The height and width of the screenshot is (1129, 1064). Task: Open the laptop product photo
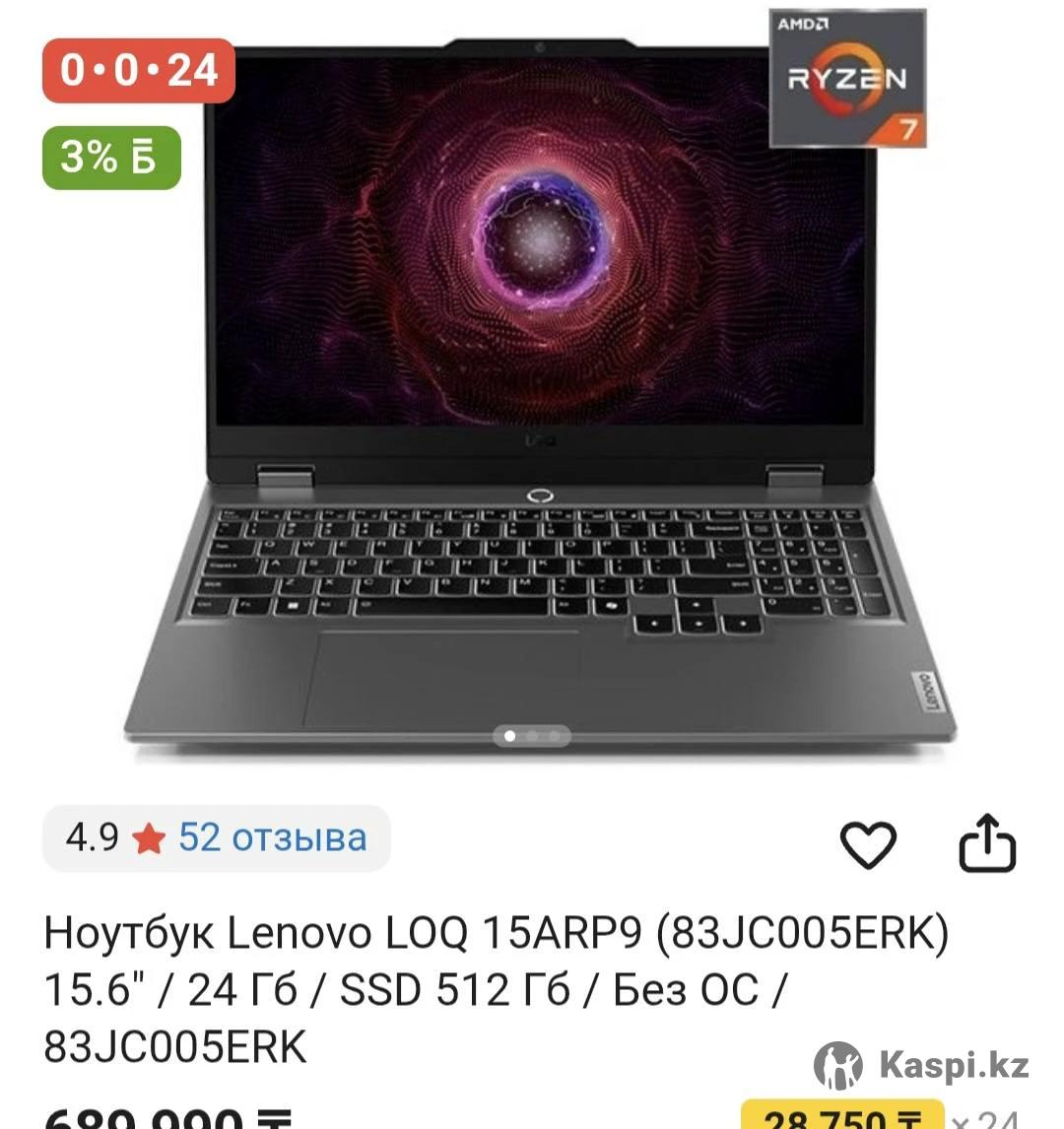pyautogui.click(x=537, y=394)
